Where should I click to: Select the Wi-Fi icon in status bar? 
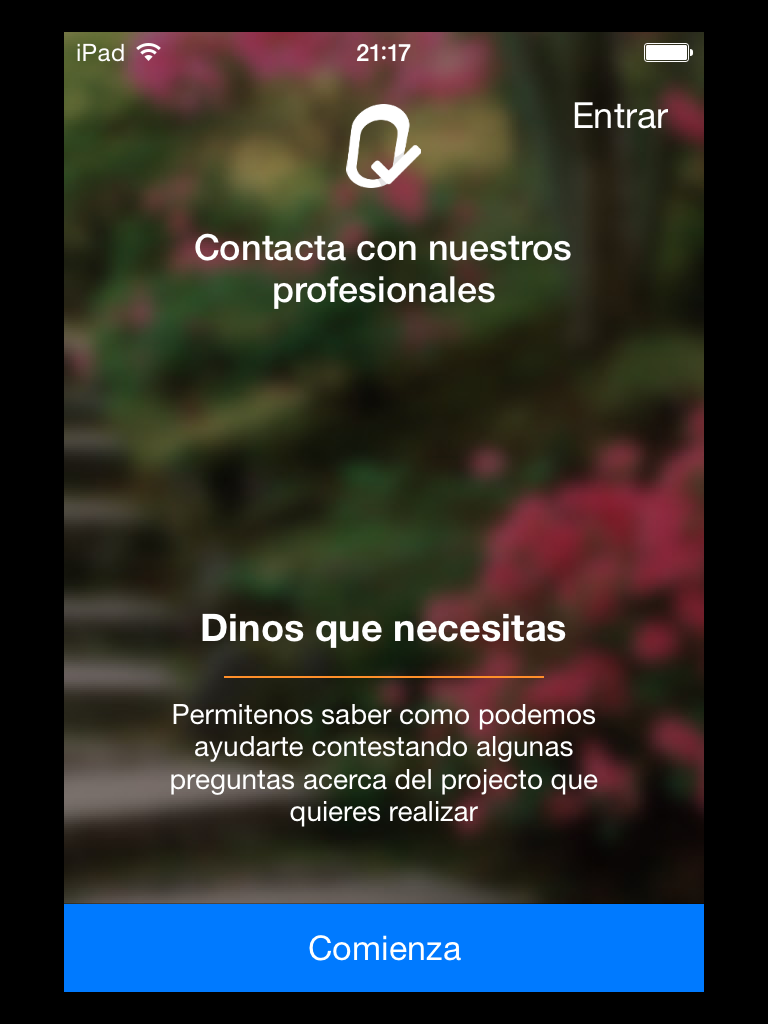coord(146,51)
